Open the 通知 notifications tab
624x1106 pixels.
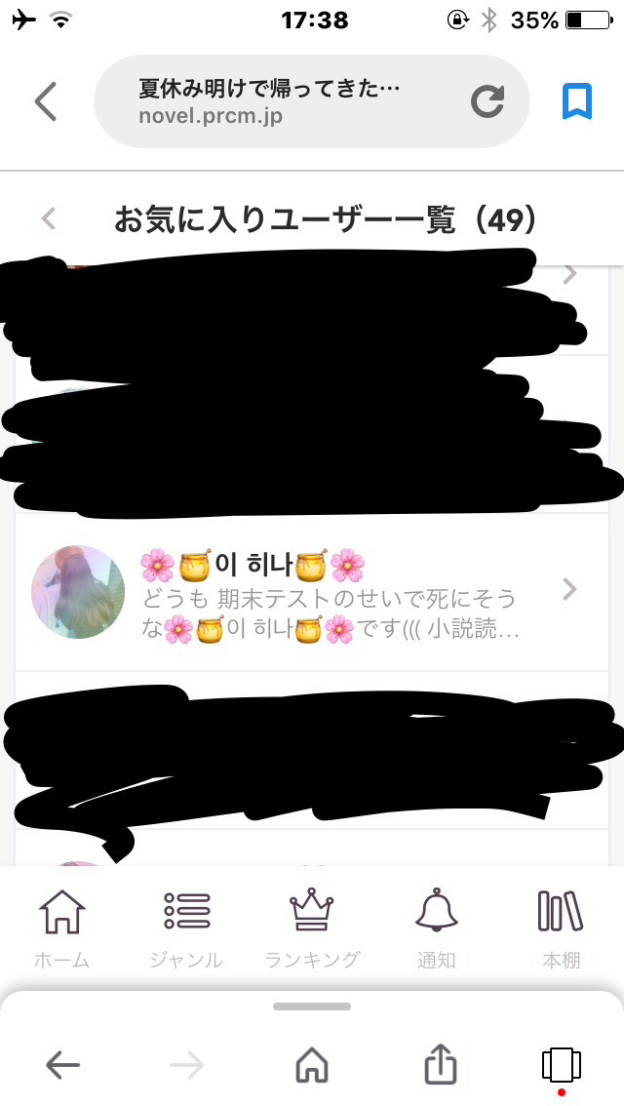(436, 927)
